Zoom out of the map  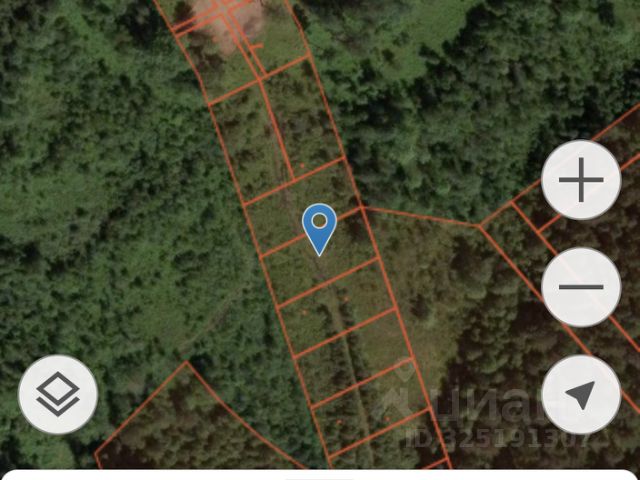[581, 286]
